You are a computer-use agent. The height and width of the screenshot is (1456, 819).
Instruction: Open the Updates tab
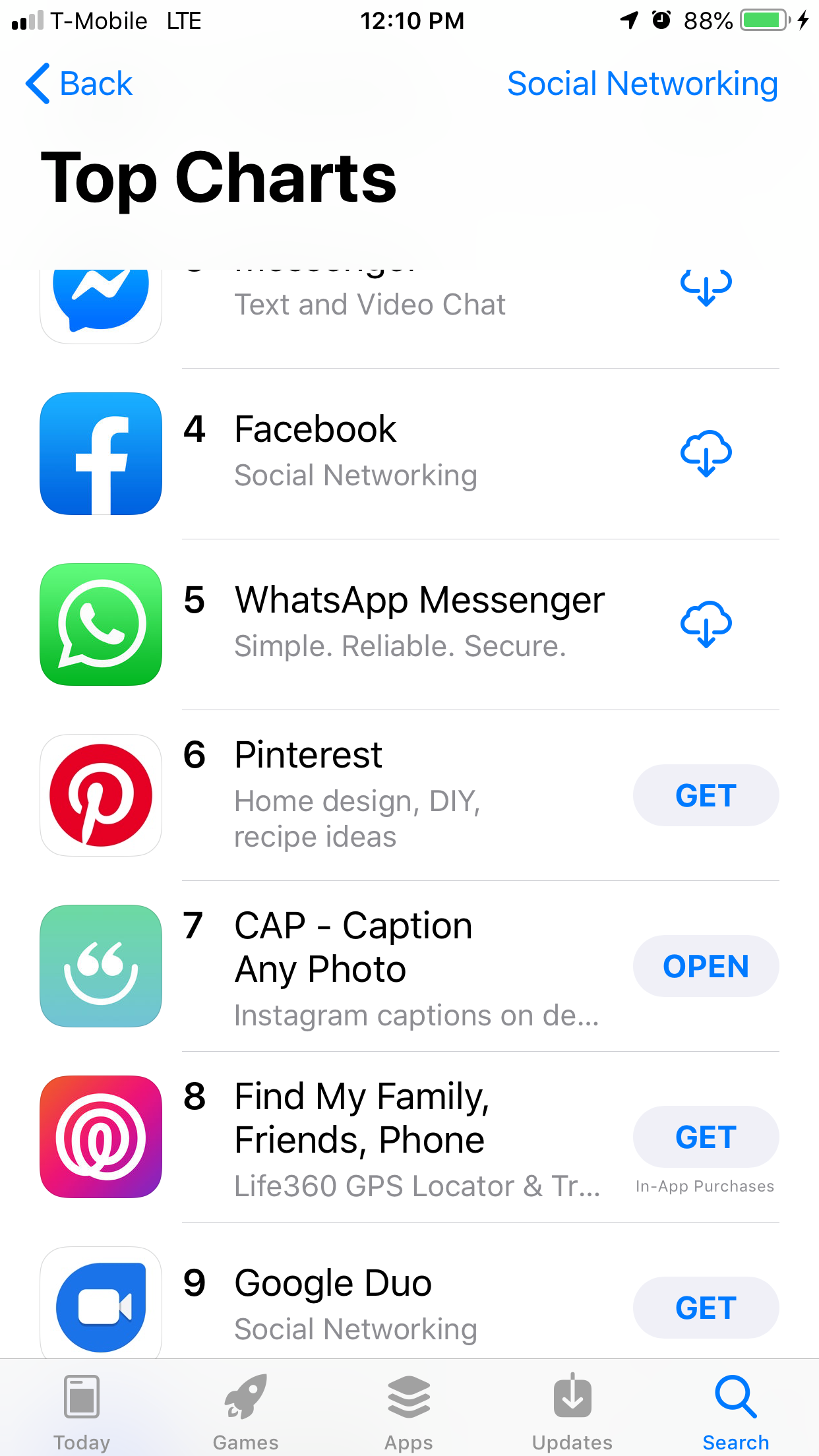tap(572, 1411)
